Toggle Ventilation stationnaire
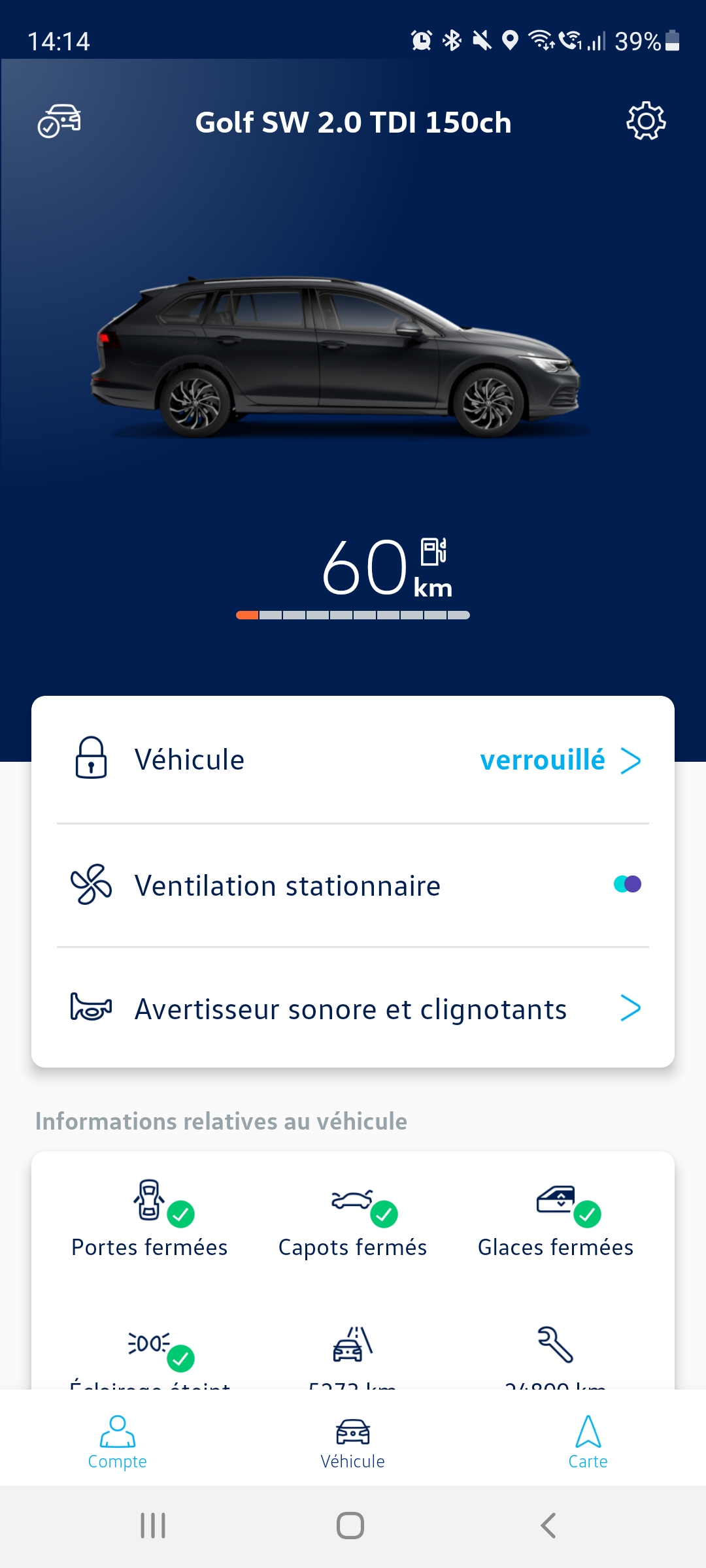706x1568 pixels. pyautogui.click(x=627, y=885)
